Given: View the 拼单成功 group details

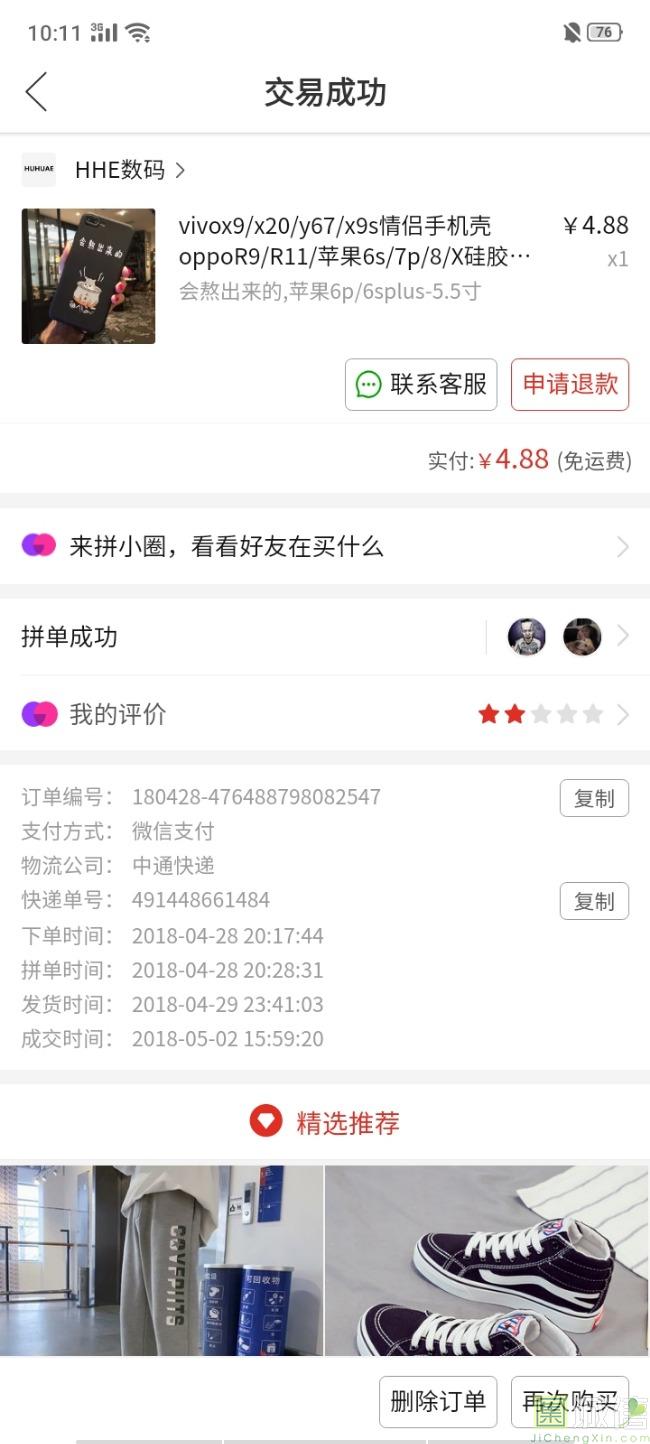Looking at the screenshot, I should (x=325, y=636).
